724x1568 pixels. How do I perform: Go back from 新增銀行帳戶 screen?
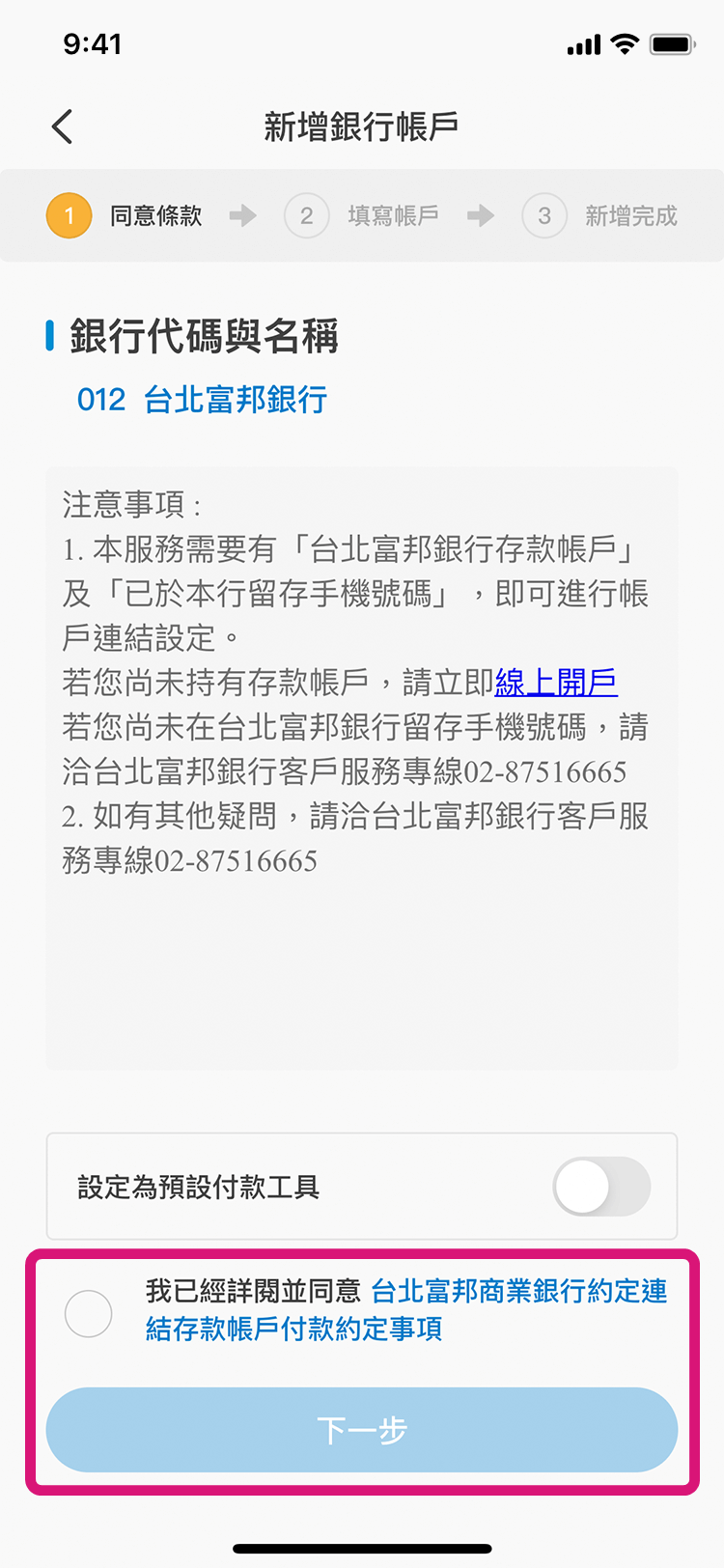tap(63, 126)
